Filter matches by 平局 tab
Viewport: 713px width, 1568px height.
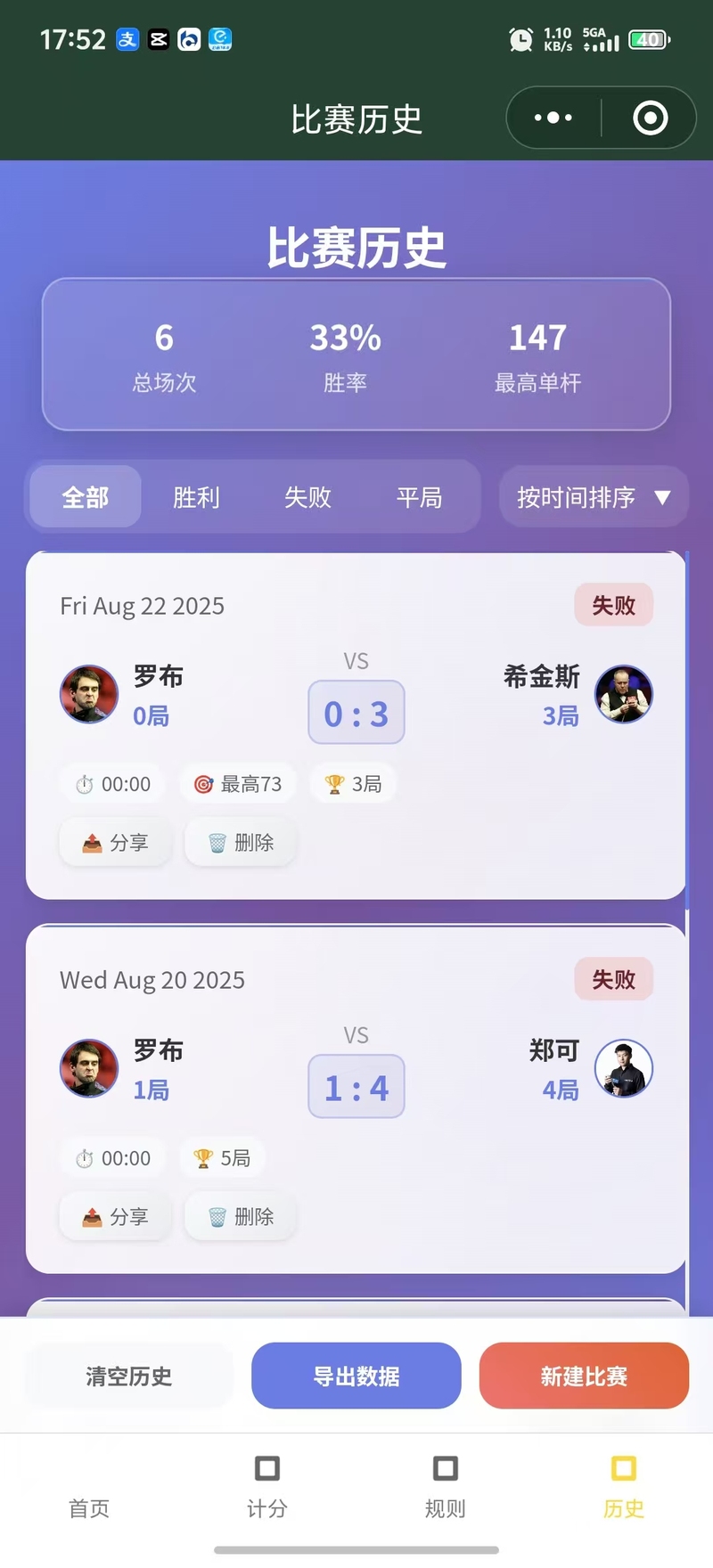419,497
